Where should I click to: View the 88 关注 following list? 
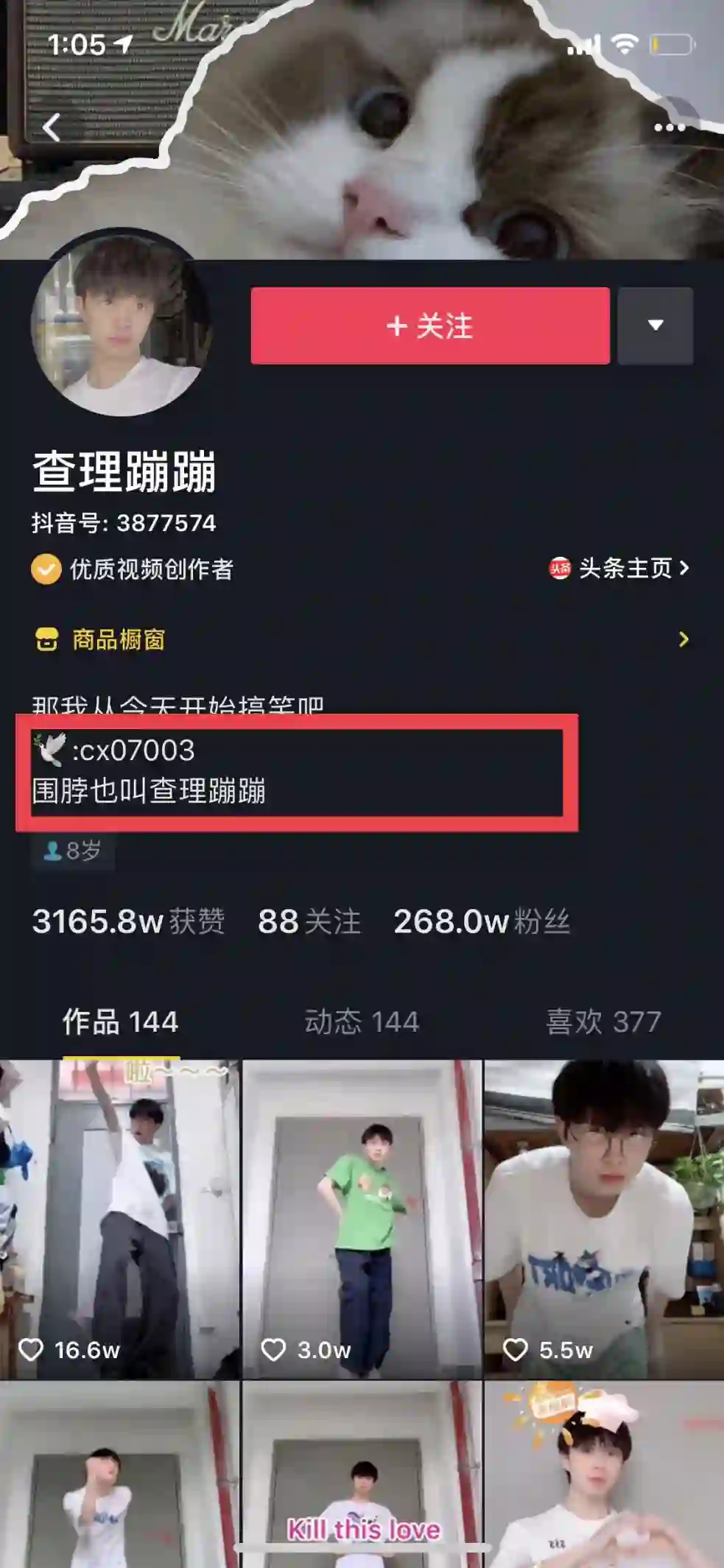coord(309,921)
